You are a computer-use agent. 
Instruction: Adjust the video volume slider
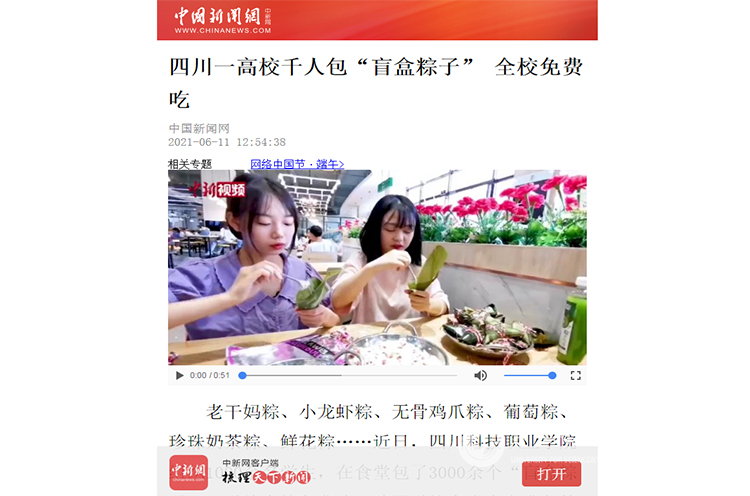tap(528, 375)
